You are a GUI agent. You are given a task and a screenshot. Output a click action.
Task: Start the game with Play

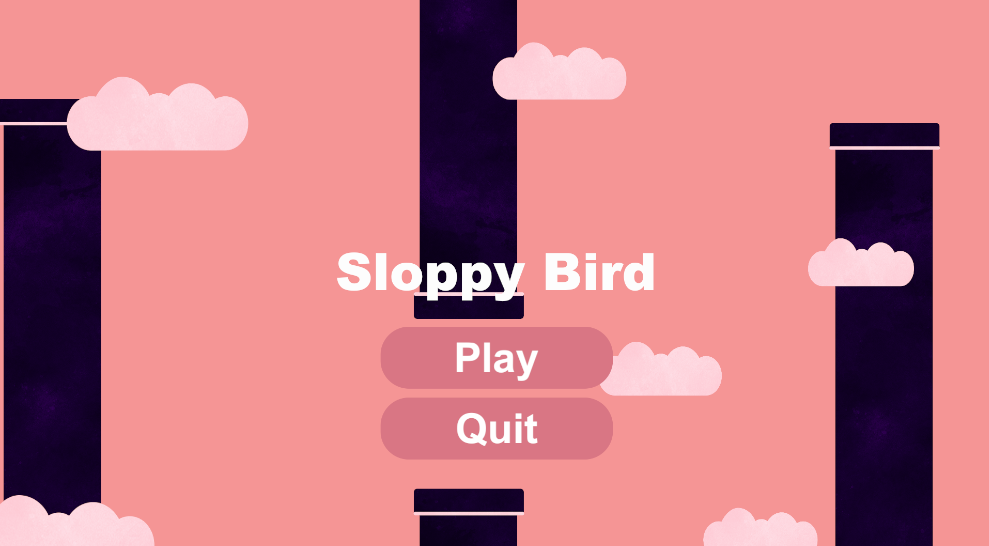(x=496, y=358)
